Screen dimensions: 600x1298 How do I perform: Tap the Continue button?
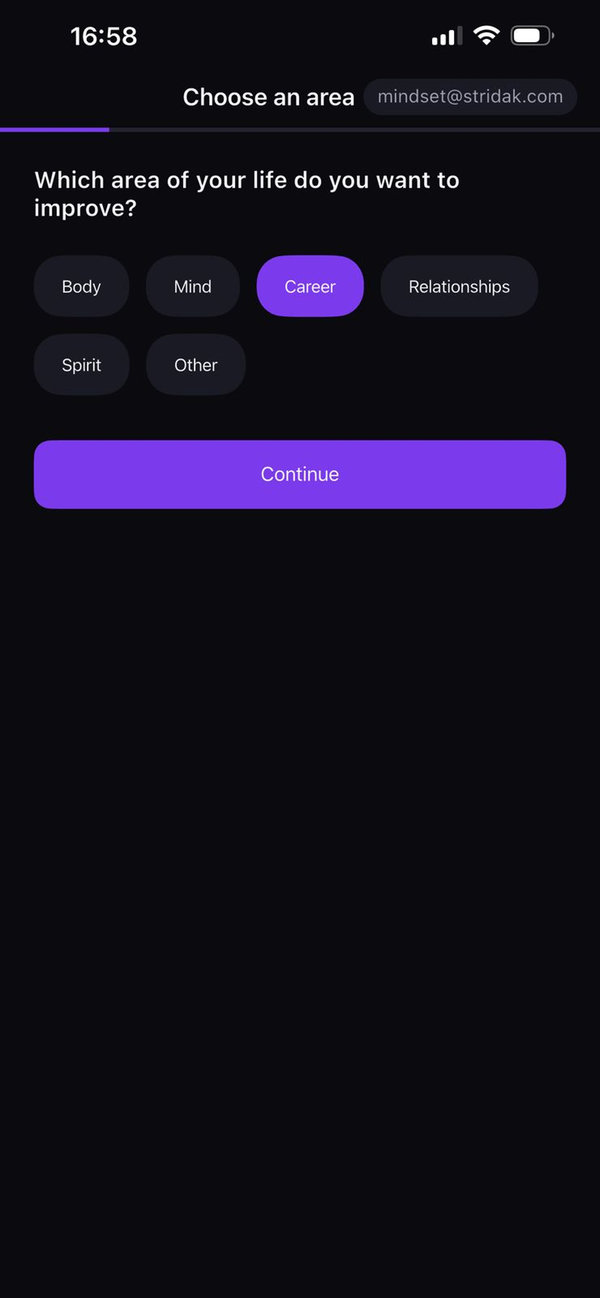pos(300,474)
